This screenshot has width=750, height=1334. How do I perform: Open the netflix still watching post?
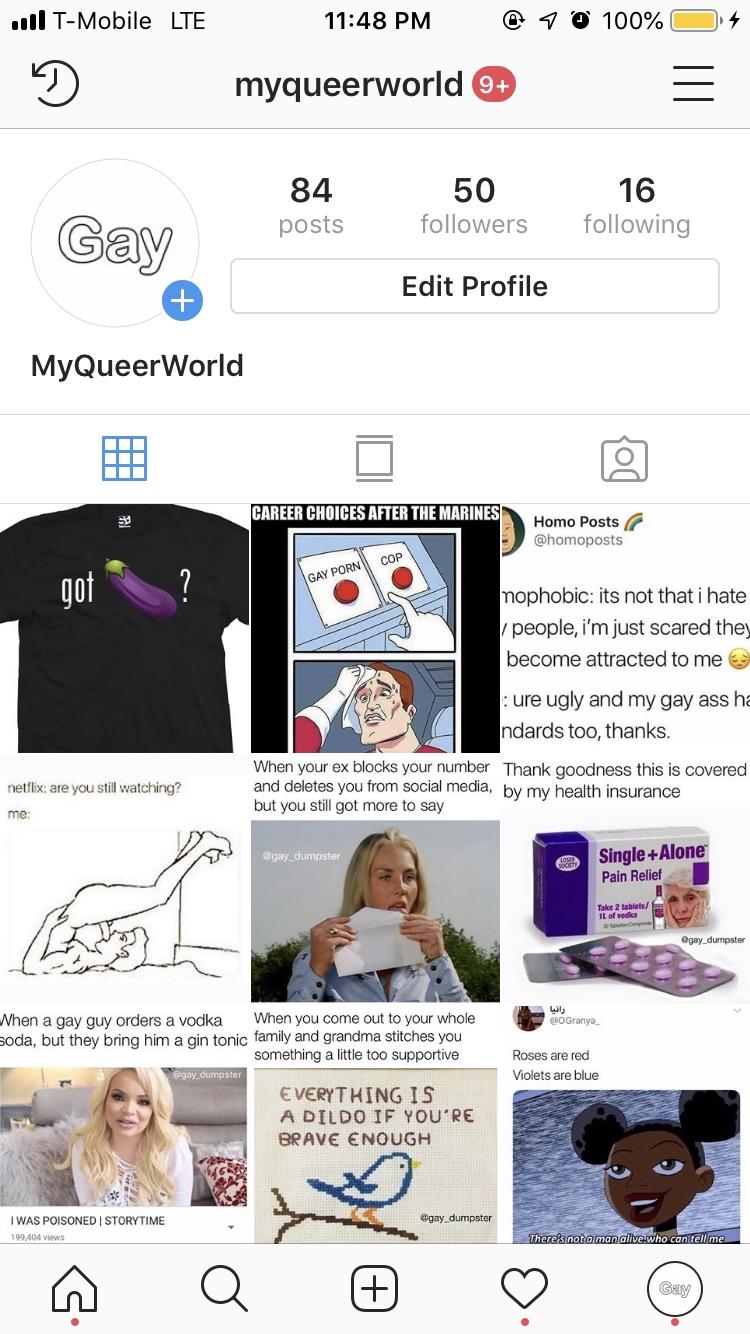(124, 878)
